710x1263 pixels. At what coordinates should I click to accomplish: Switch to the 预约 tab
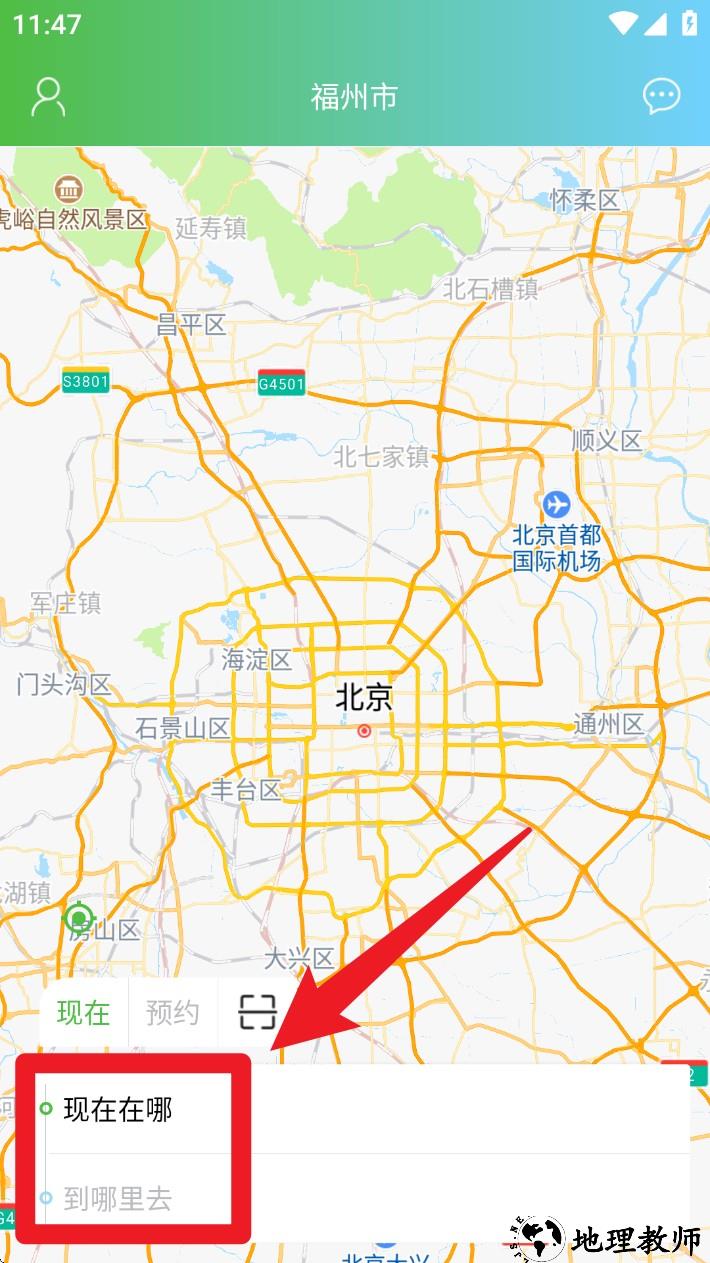pyautogui.click(x=172, y=1013)
